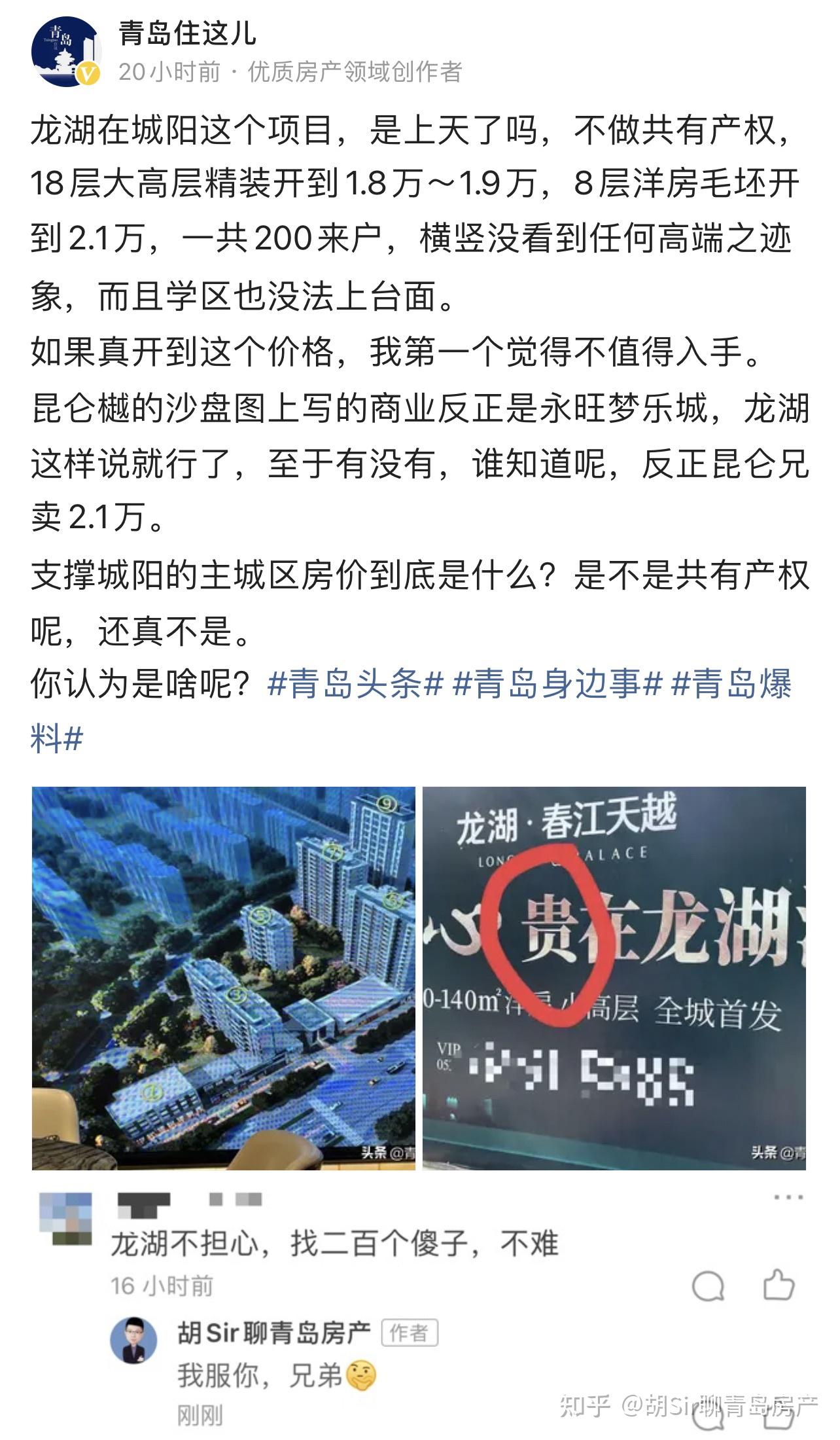View the sand table model photo
Viewport: 840px width, 1440px height.
(x=223, y=978)
